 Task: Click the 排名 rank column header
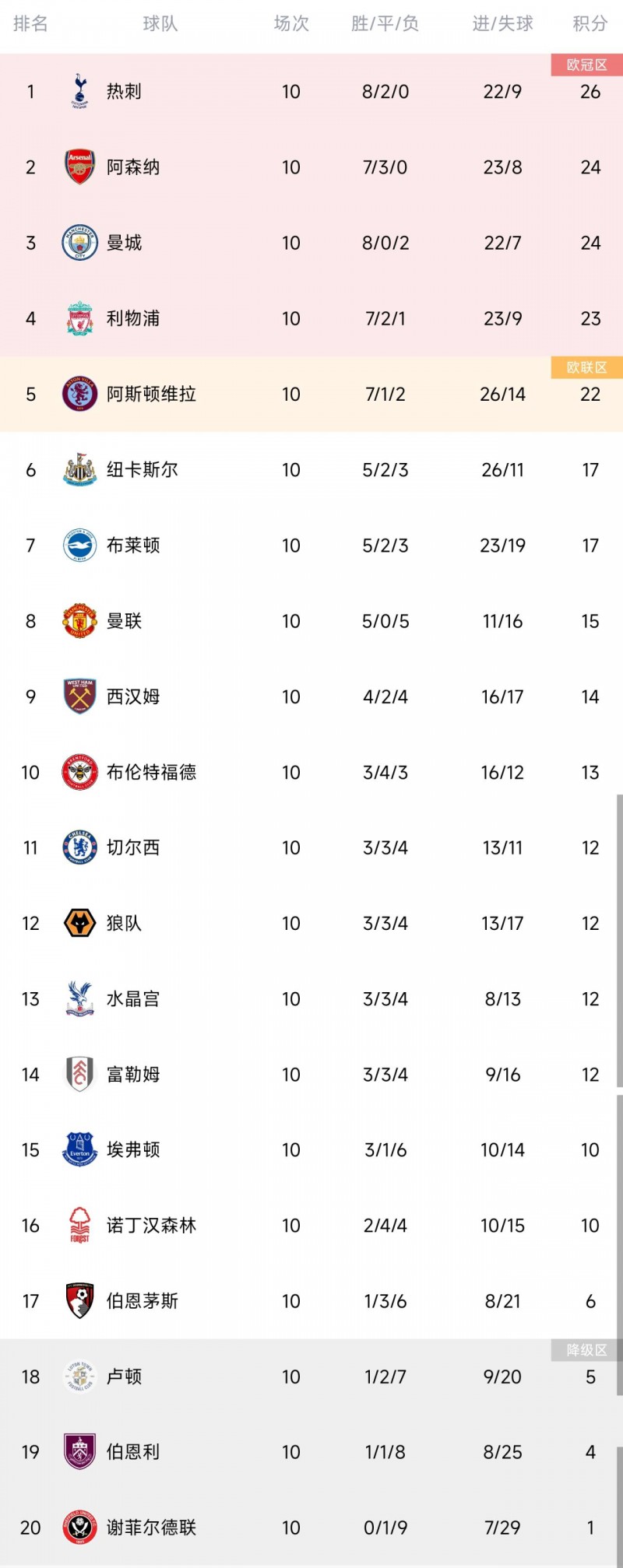(x=32, y=23)
